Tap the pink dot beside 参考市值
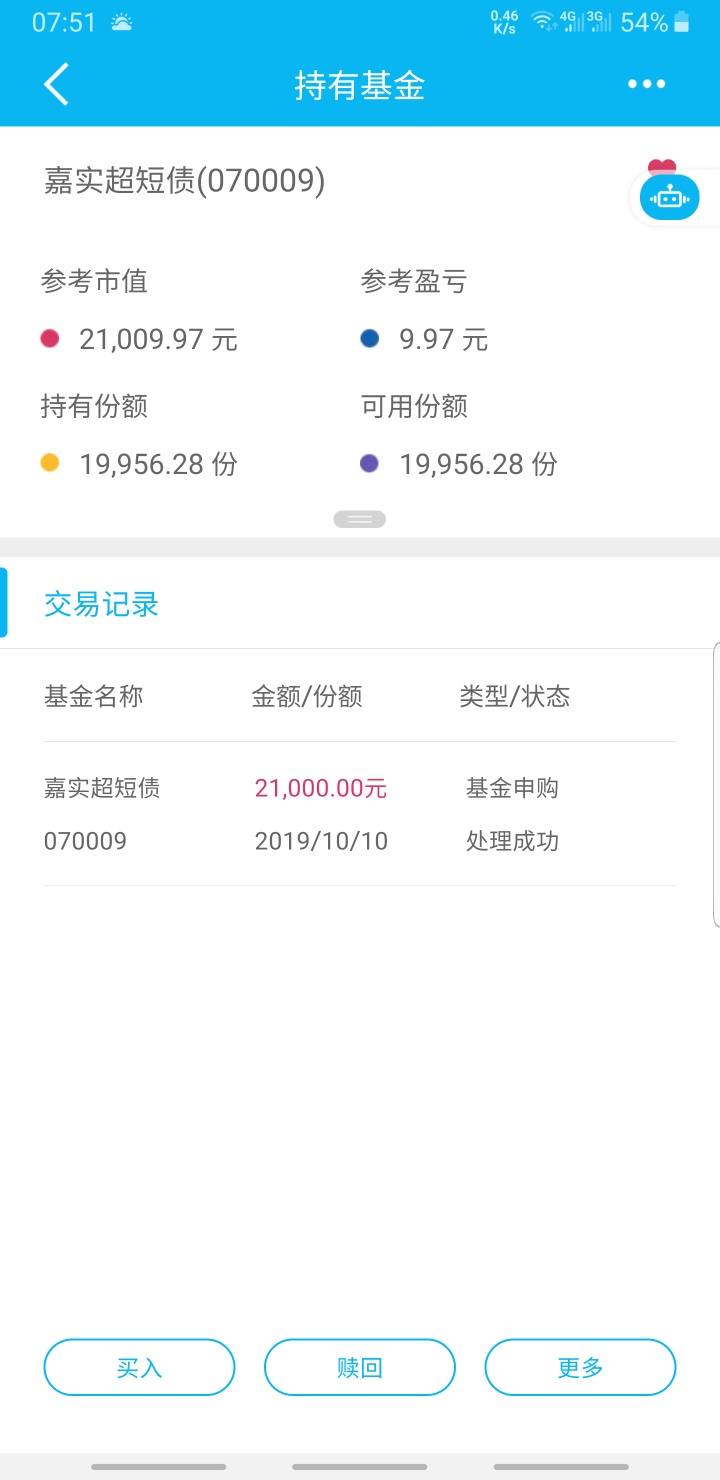 tap(50, 339)
